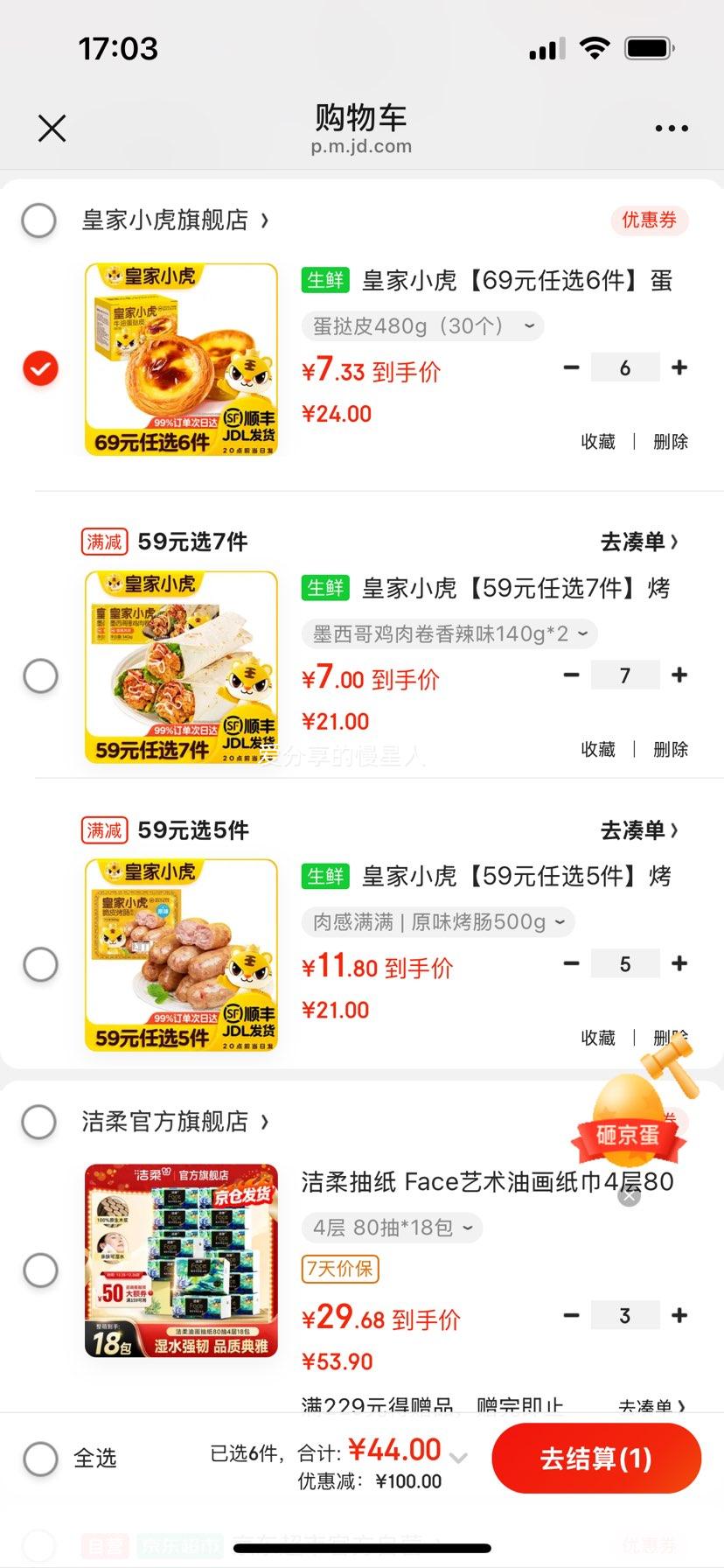Proceed to checkout with 去结算(1)
The width and height of the screenshot is (724, 1568).
[x=596, y=1459]
